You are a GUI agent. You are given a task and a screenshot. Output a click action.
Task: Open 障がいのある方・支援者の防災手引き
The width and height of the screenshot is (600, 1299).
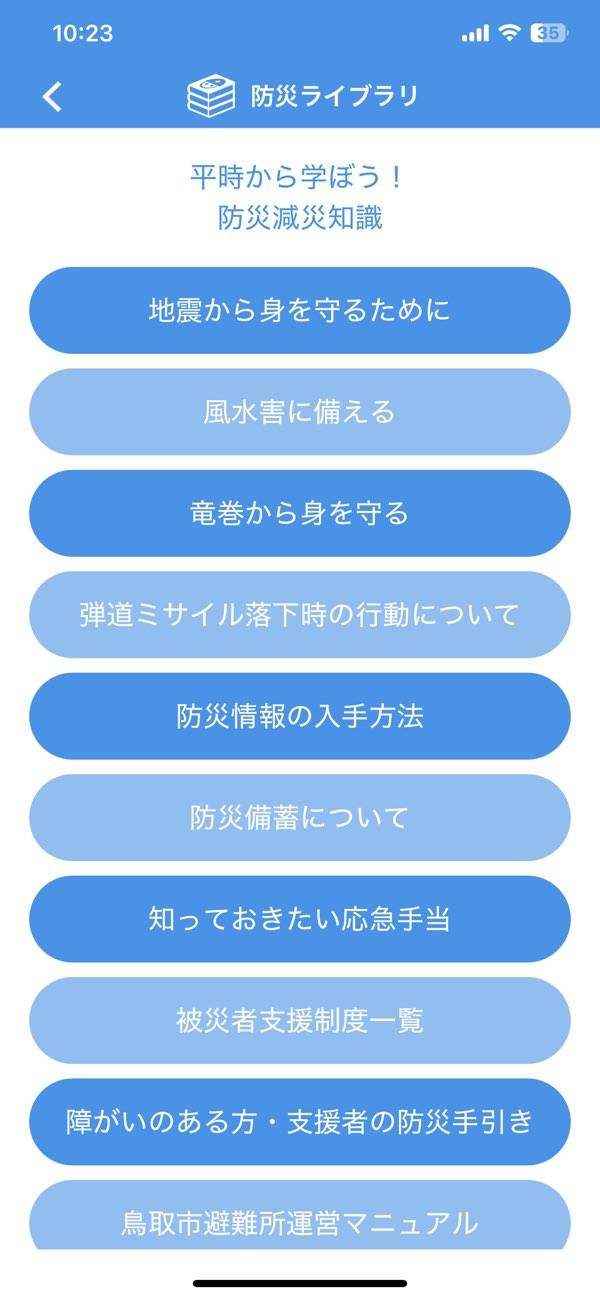(x=300, y=1122)
